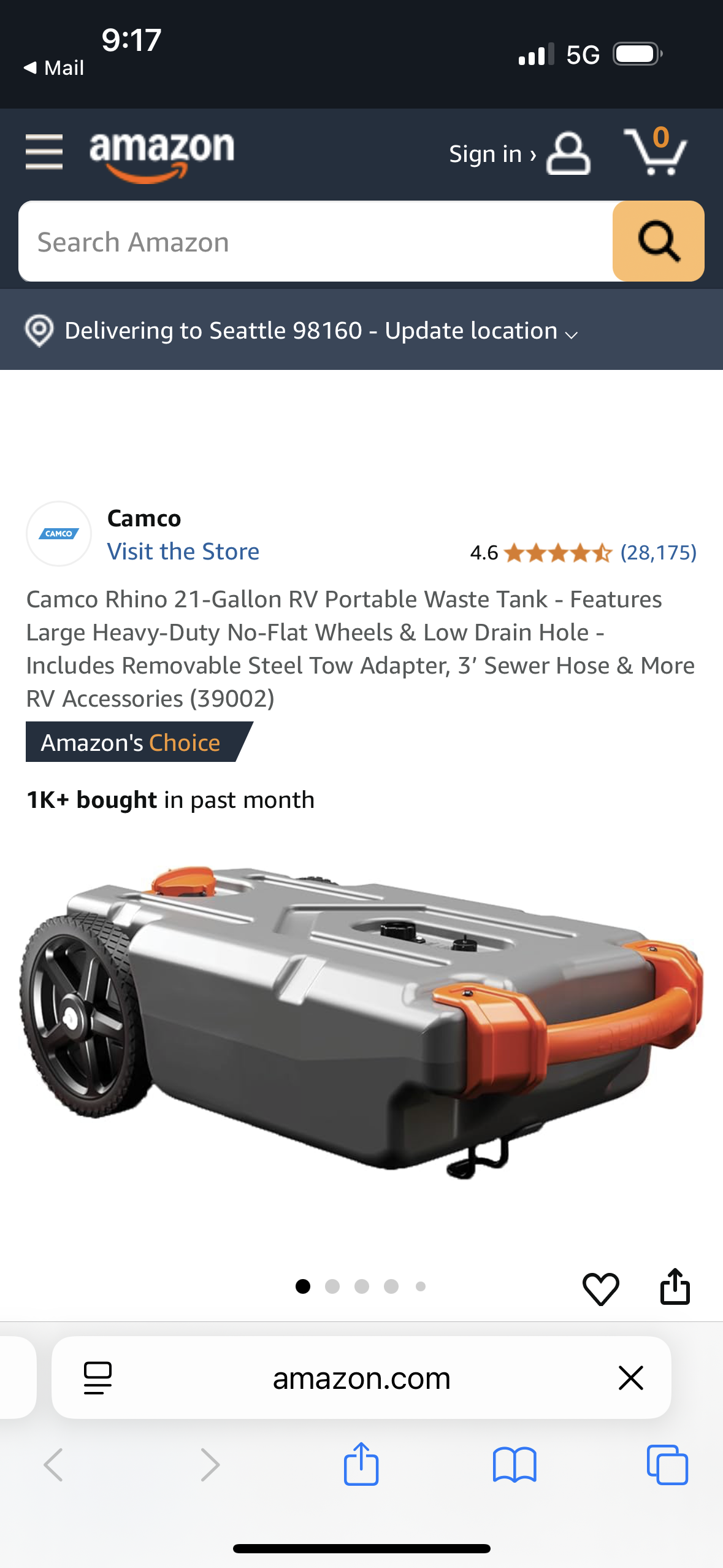Visit the Camco store
The width and height of the screenshot is (723, 1568).
coord(183,551)
